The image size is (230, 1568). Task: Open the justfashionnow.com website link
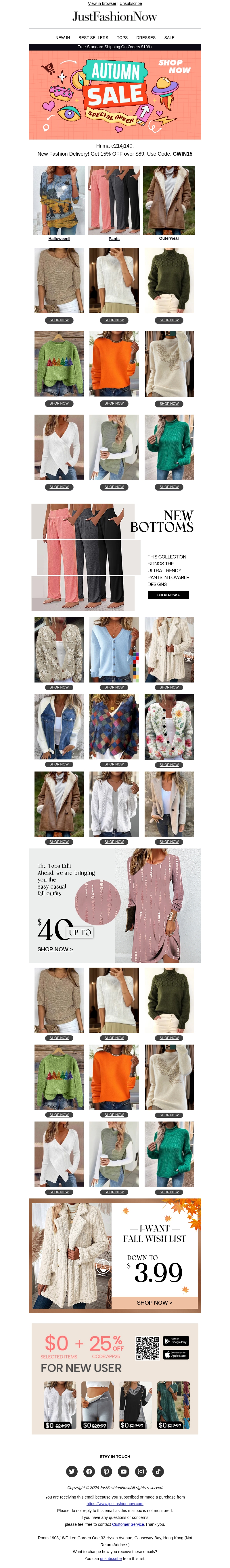tap(115, 1503)
